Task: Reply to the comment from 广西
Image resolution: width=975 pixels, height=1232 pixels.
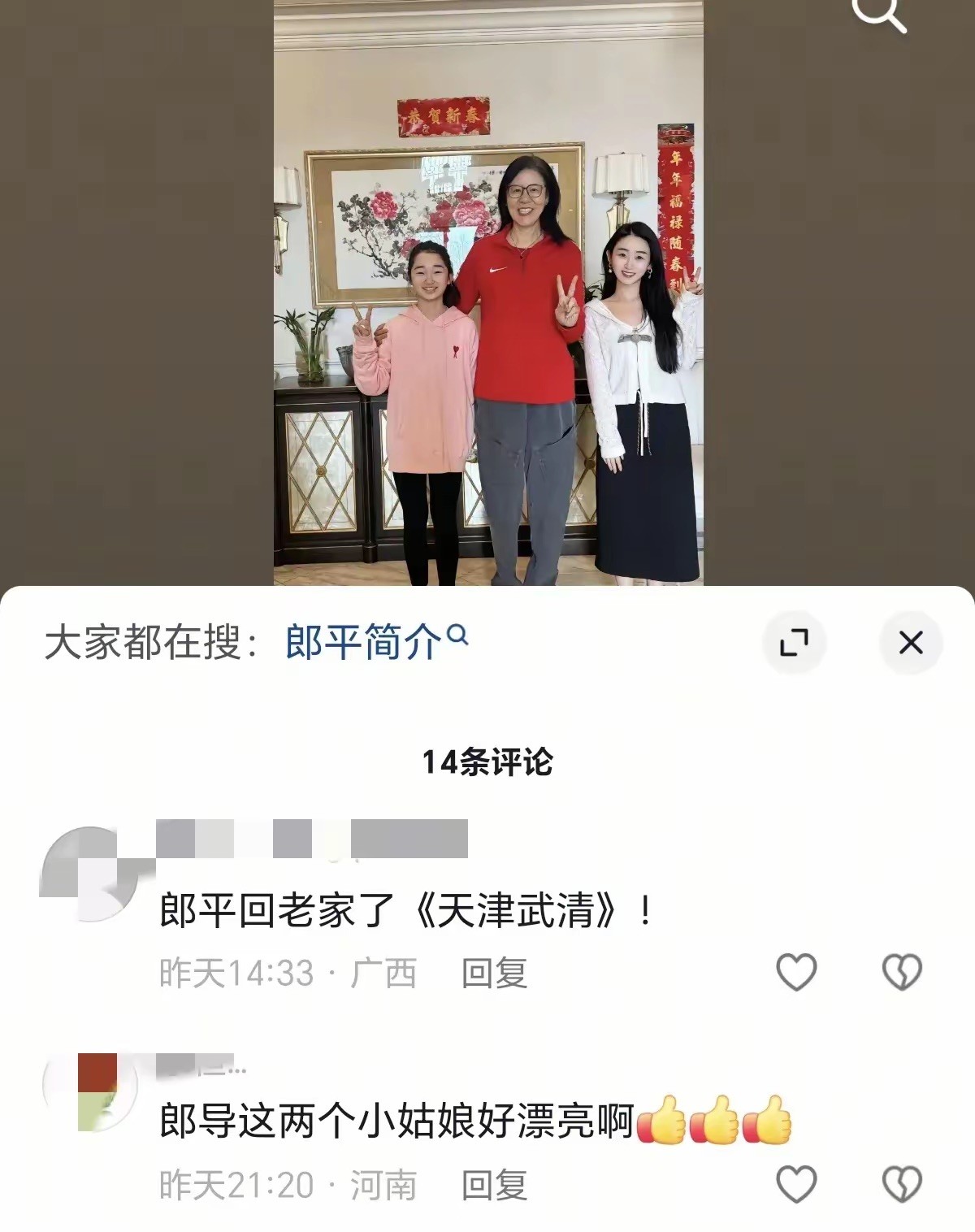Action: point(494,973)
